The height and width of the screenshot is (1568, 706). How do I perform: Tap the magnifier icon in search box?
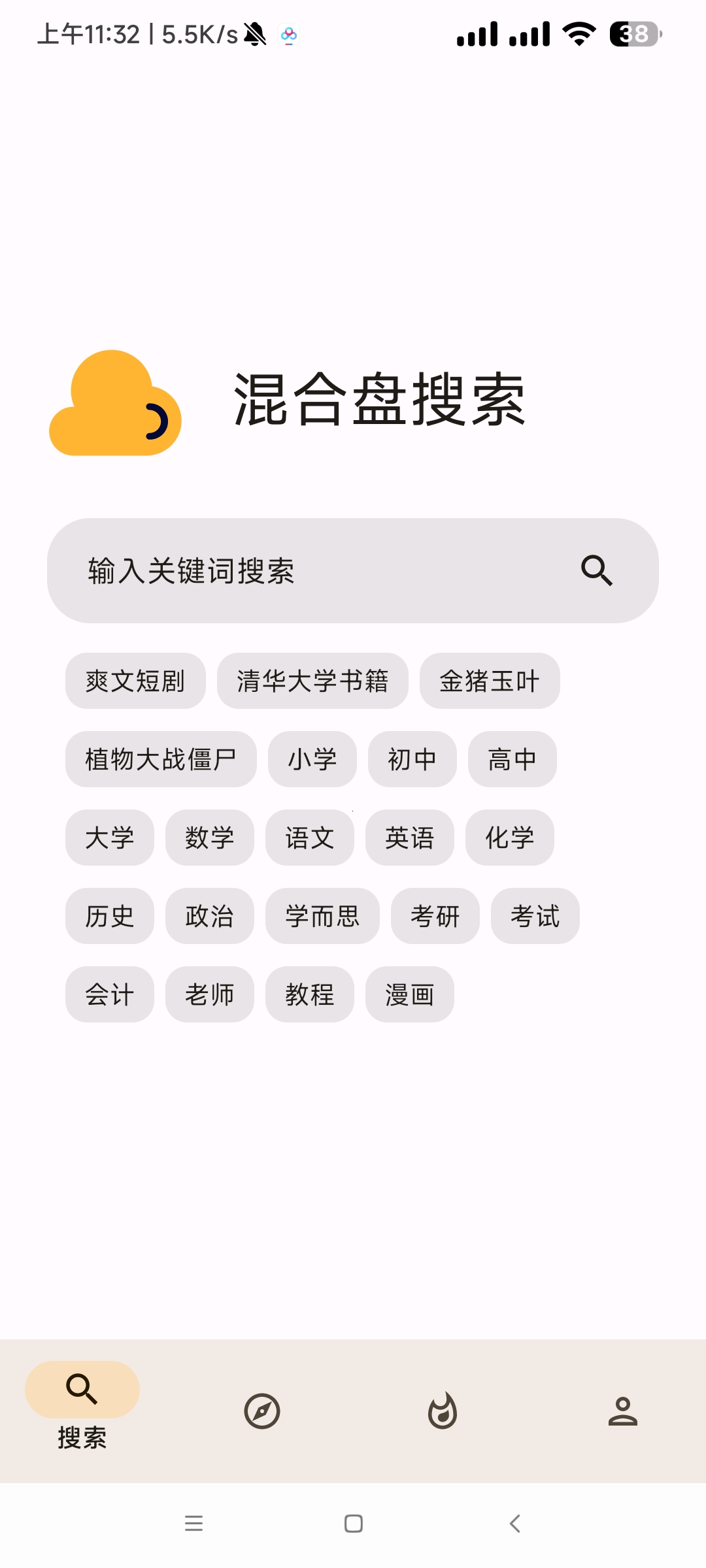pos(596,570)
